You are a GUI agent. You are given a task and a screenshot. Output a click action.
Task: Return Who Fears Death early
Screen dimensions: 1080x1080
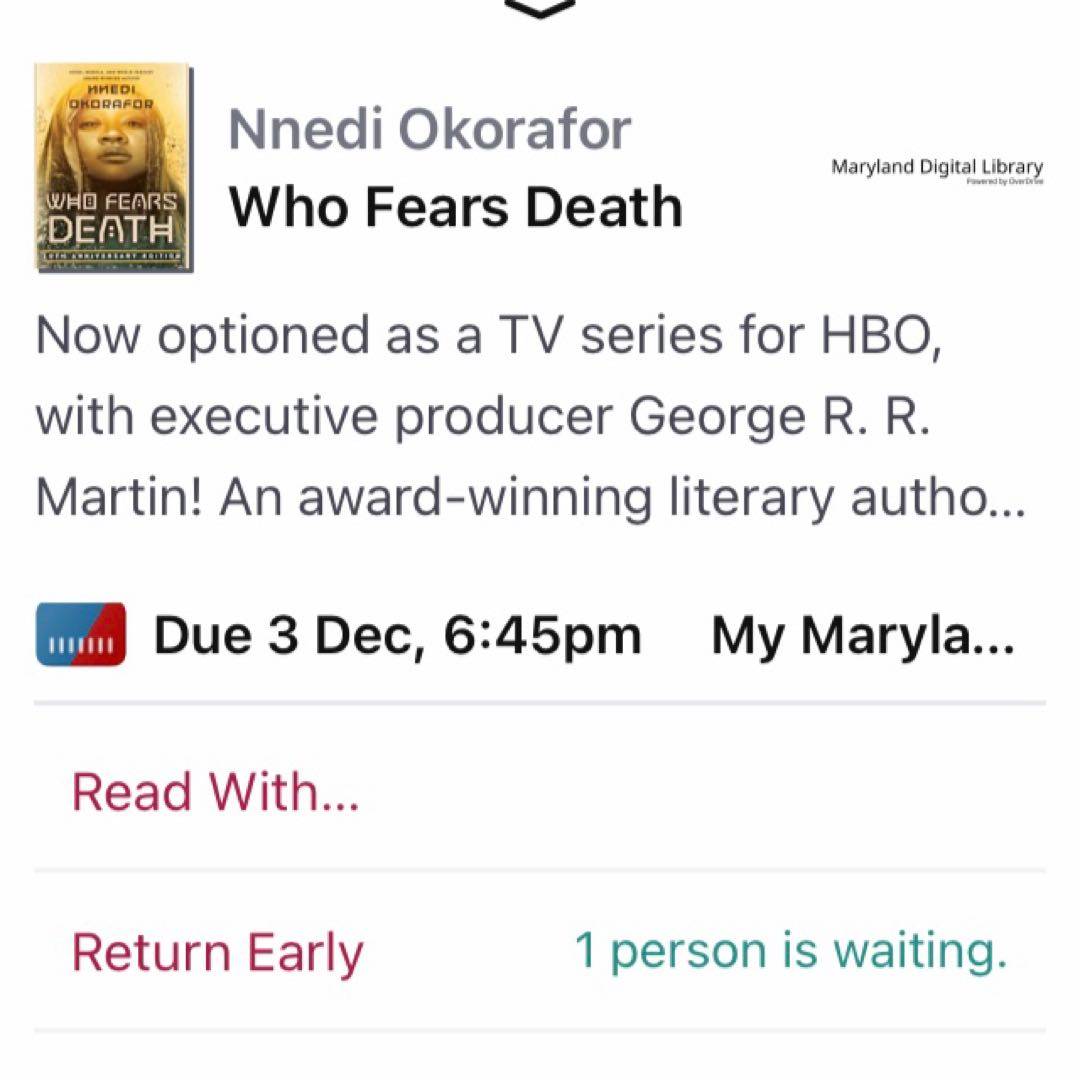coord(217,952)
